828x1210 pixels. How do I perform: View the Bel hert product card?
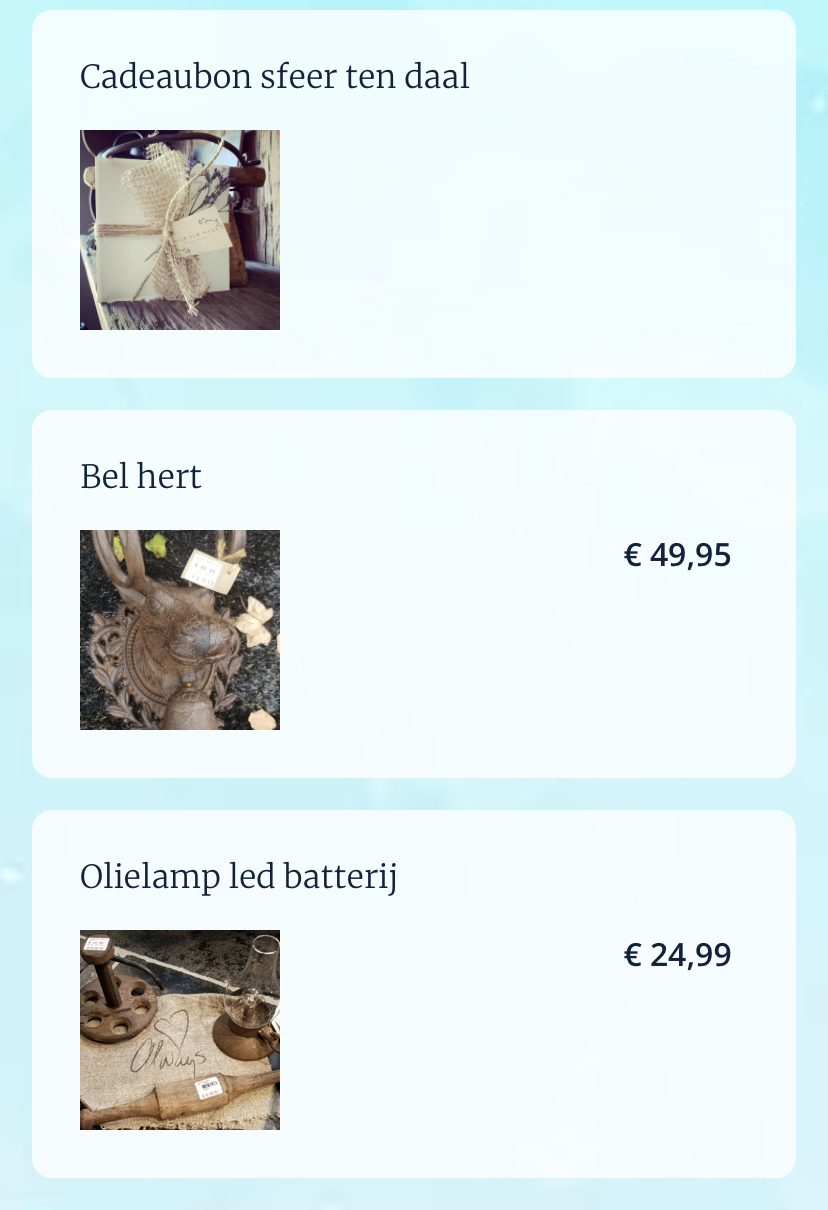[413, 594]
